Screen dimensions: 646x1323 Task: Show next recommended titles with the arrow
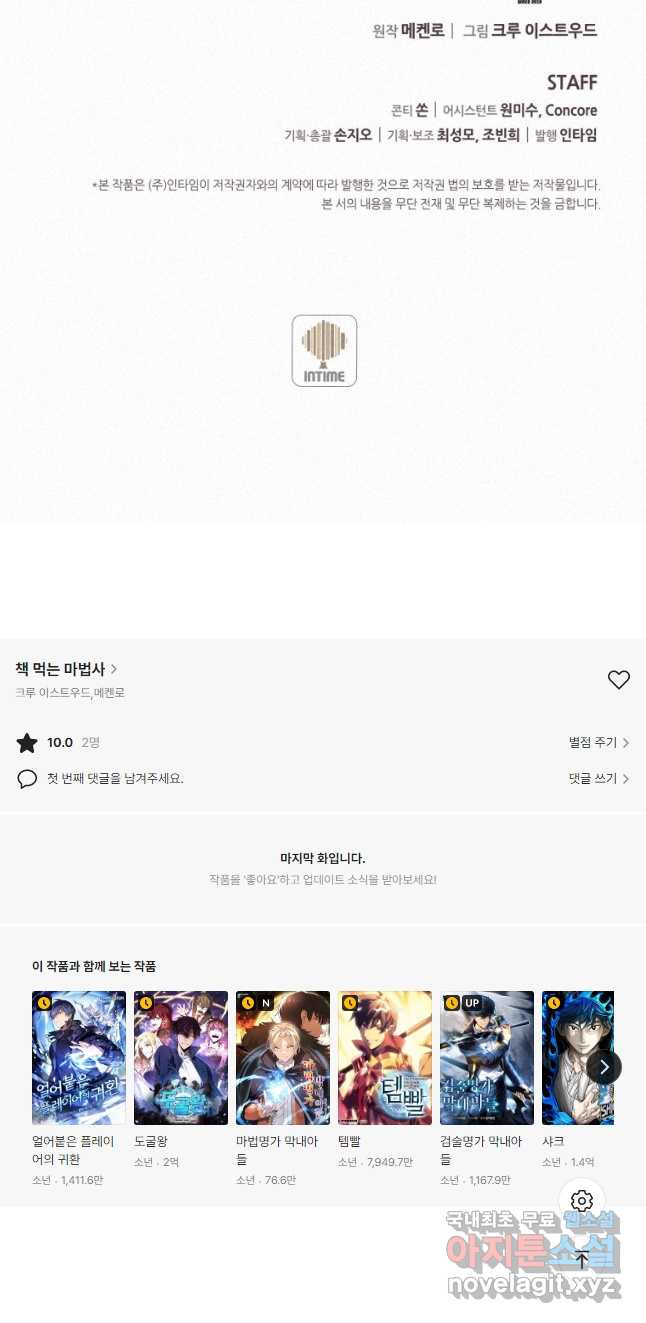604,1067
